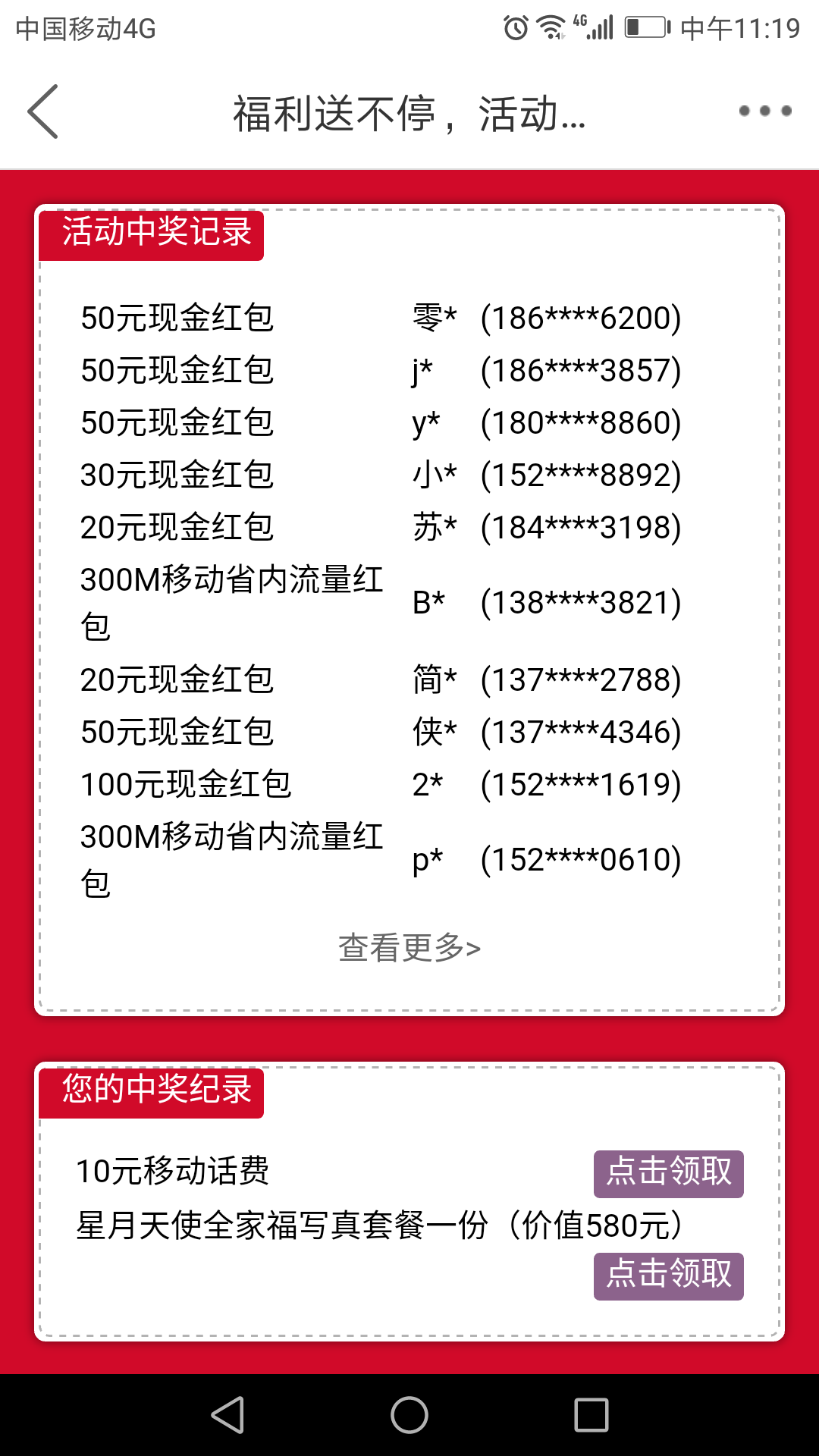819x1456 pixels.
Task: Open the three-dot overflow menu
Action: coord(765,111)
